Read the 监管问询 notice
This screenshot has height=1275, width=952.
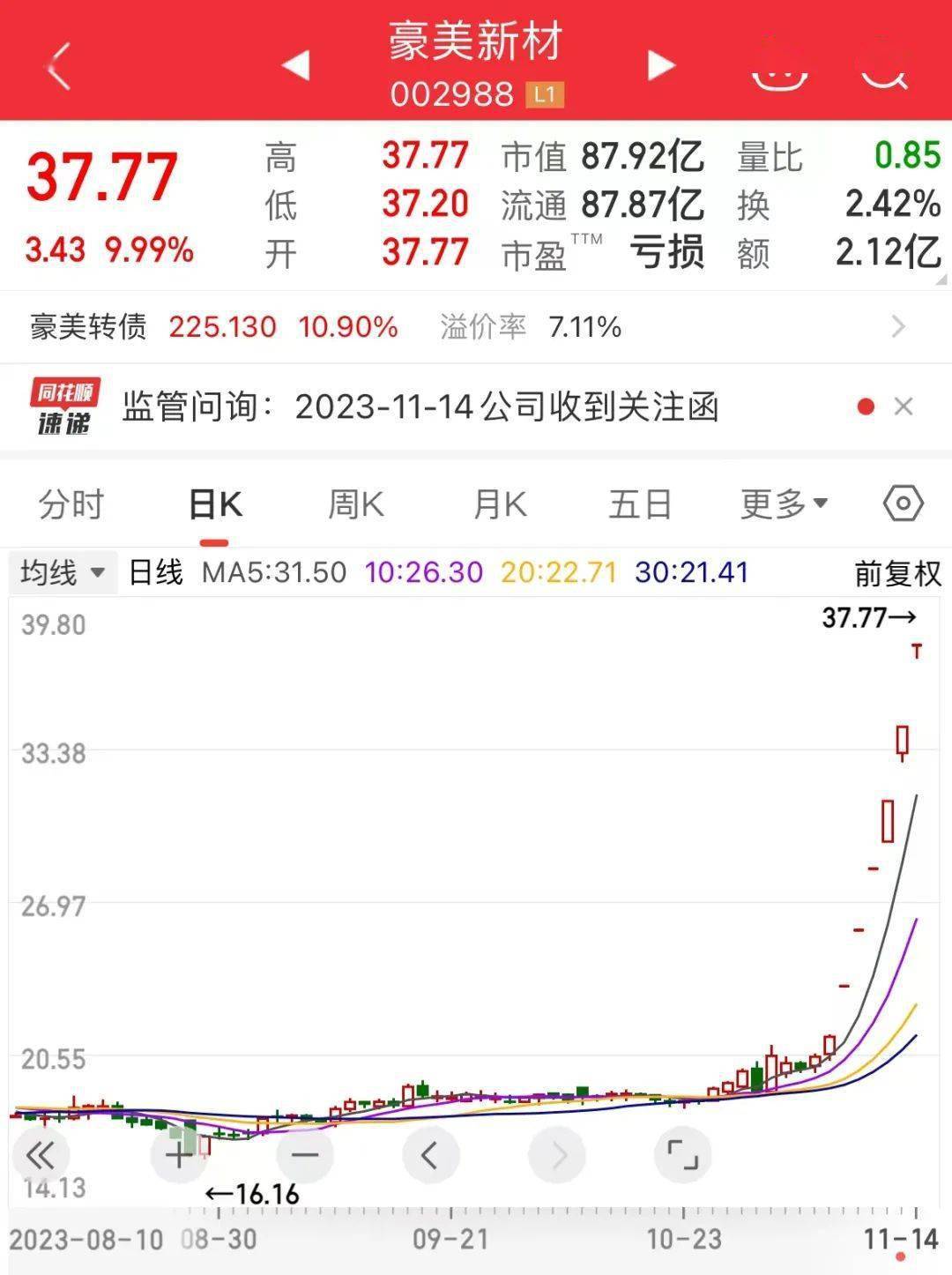tap(420, 407)
